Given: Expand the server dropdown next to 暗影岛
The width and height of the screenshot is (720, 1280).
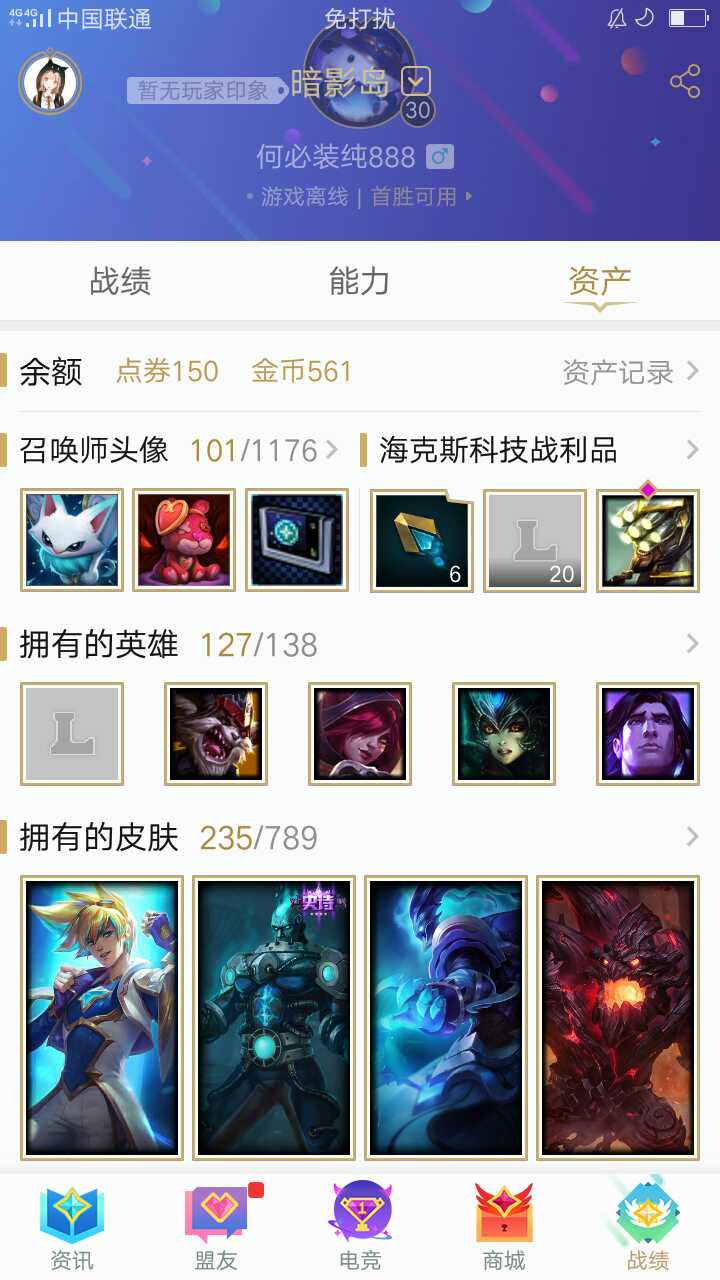Looking at the screenshot, I should 416,80.
